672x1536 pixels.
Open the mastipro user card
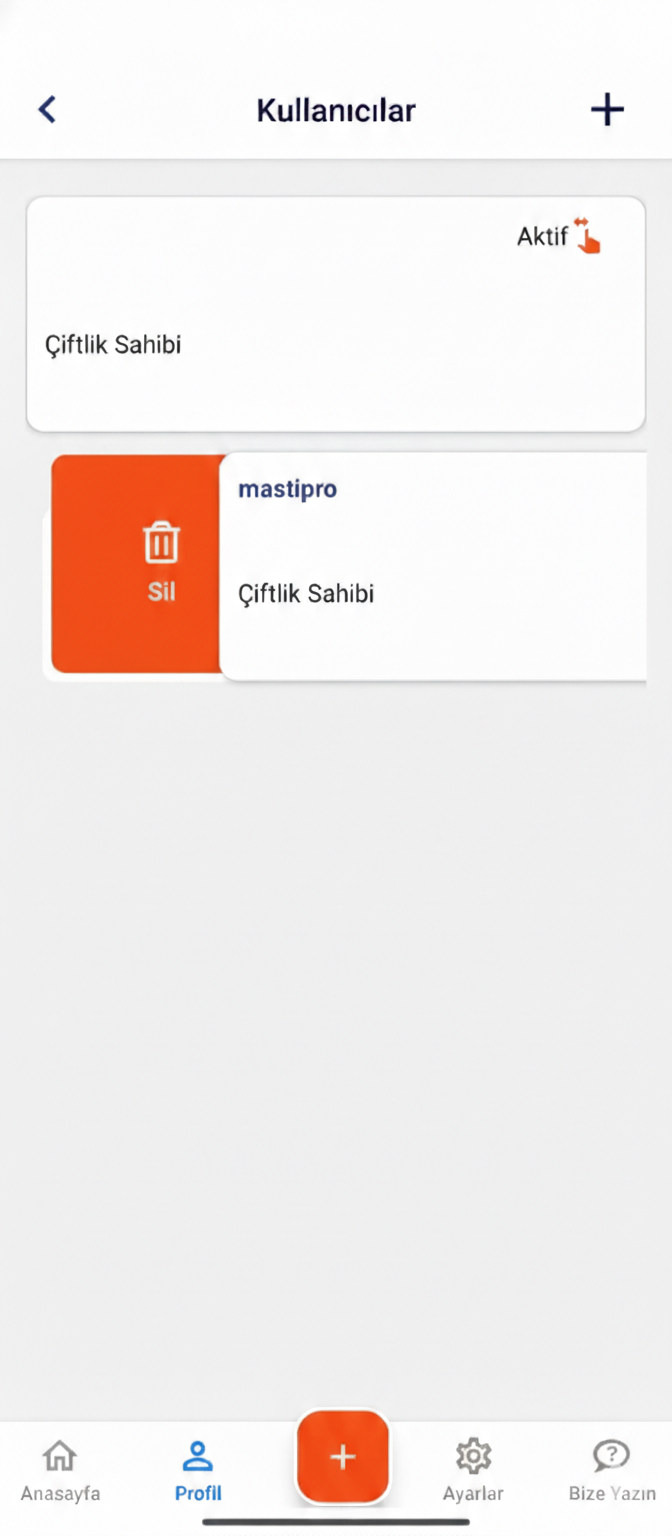(x=432, y=566)
